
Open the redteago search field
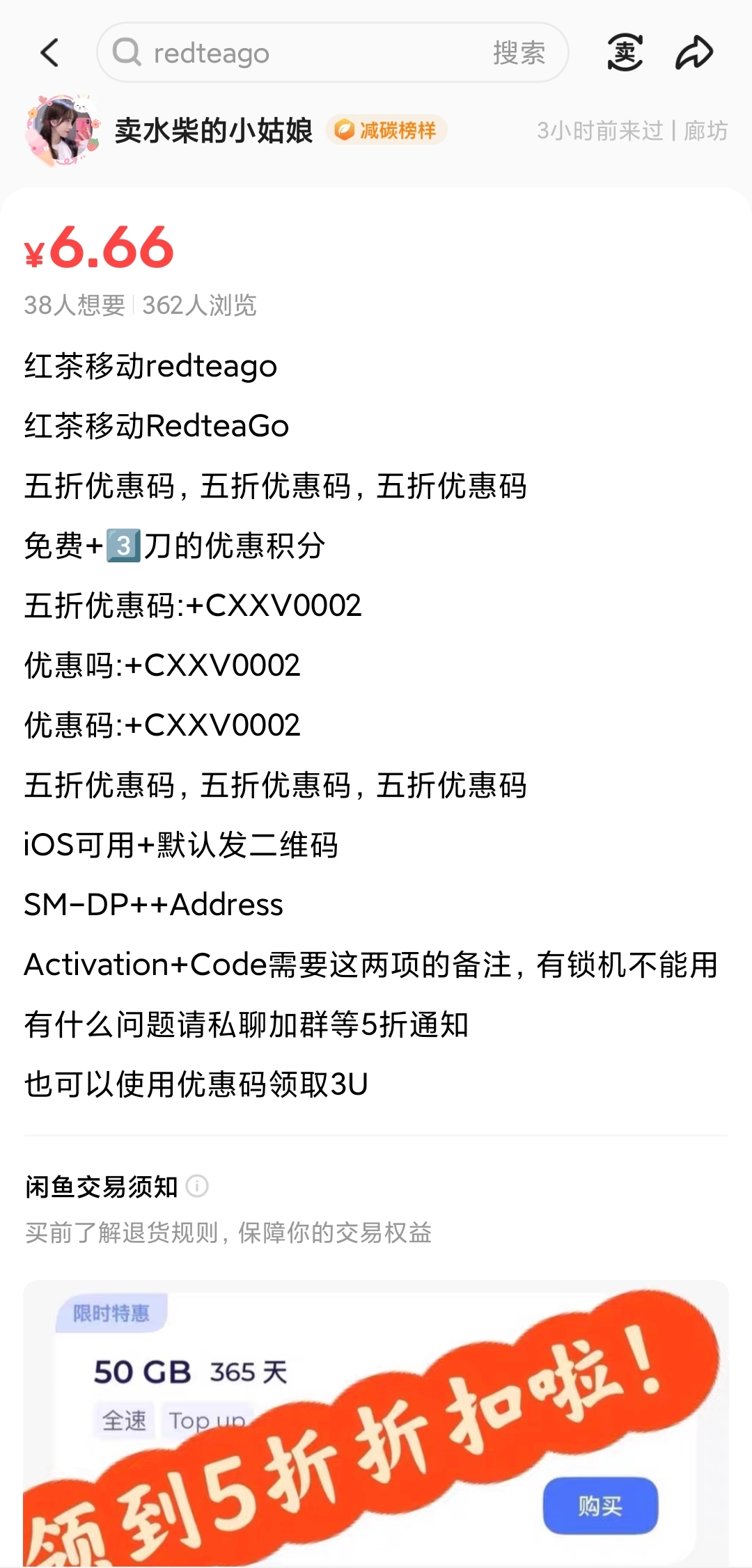[292, 53]
